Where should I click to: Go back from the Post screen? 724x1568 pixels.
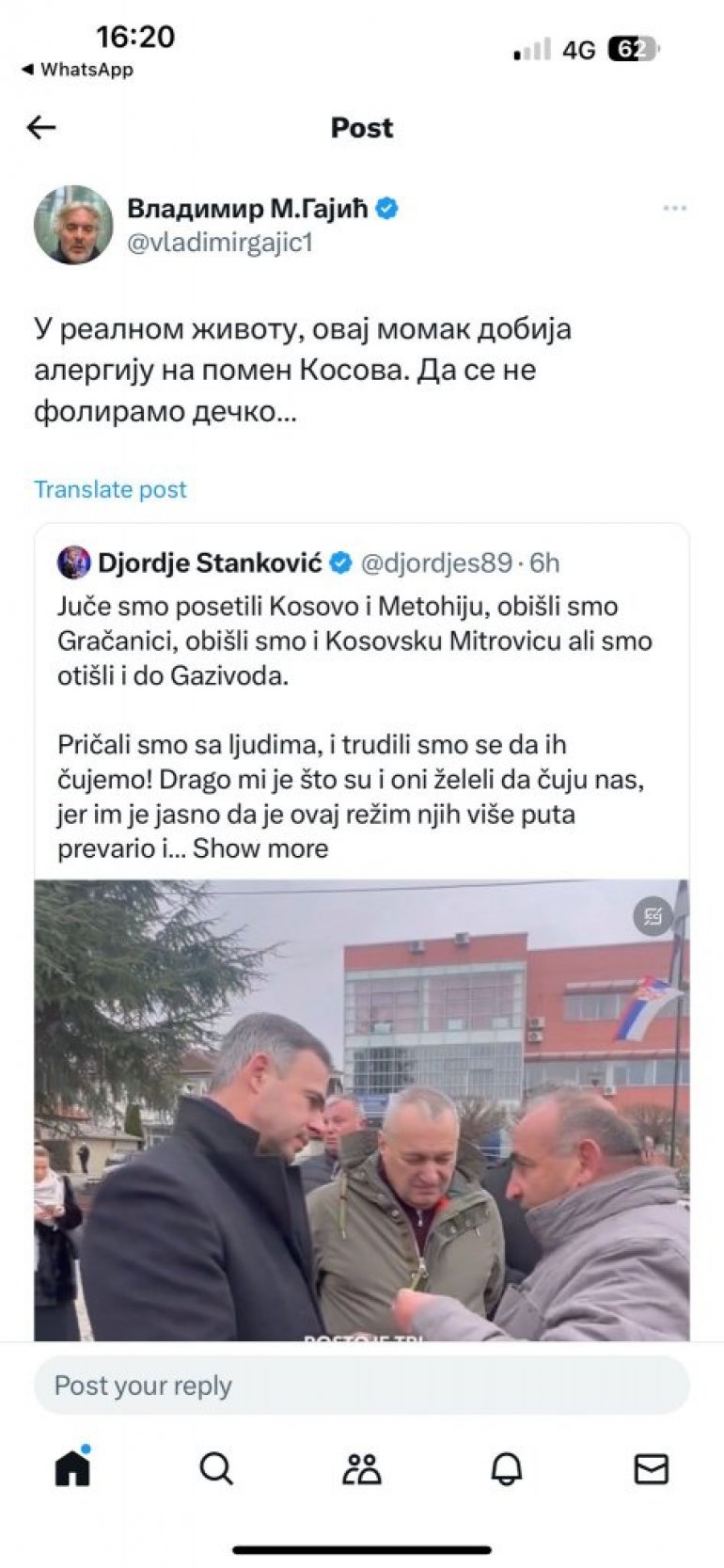tap(41, 128)
